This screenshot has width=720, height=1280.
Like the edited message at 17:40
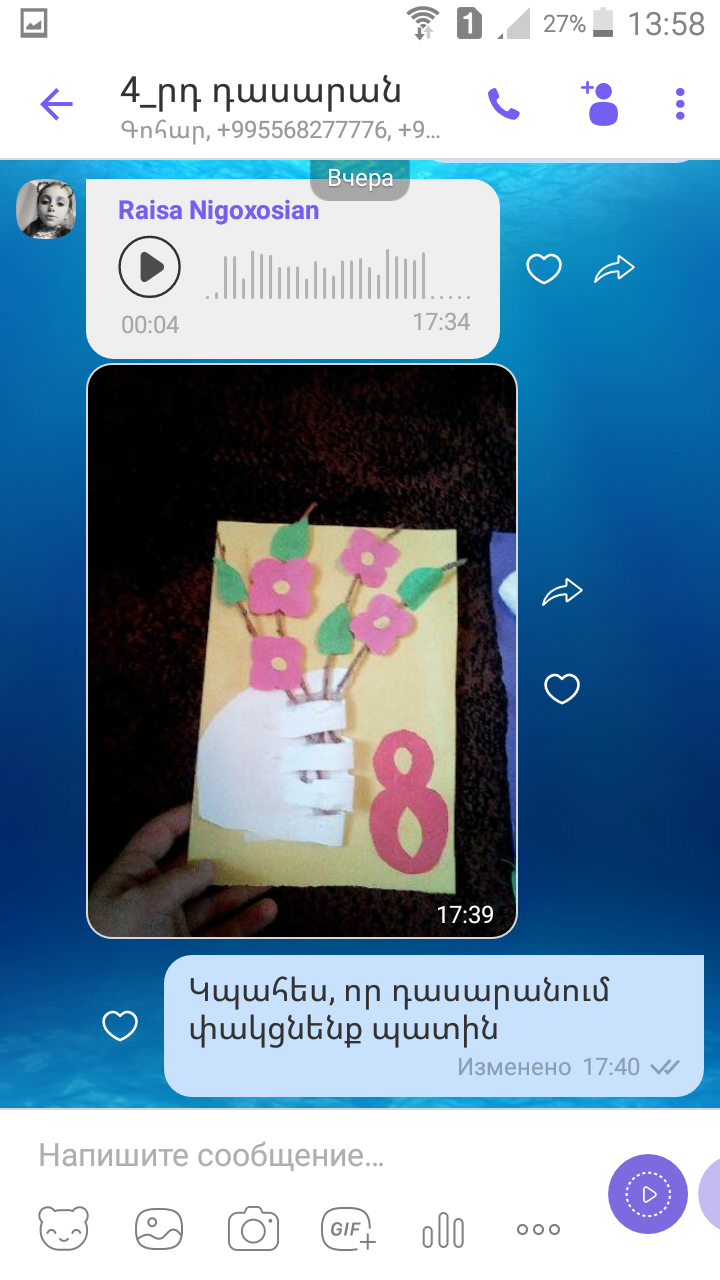[x=120, y=1025]
